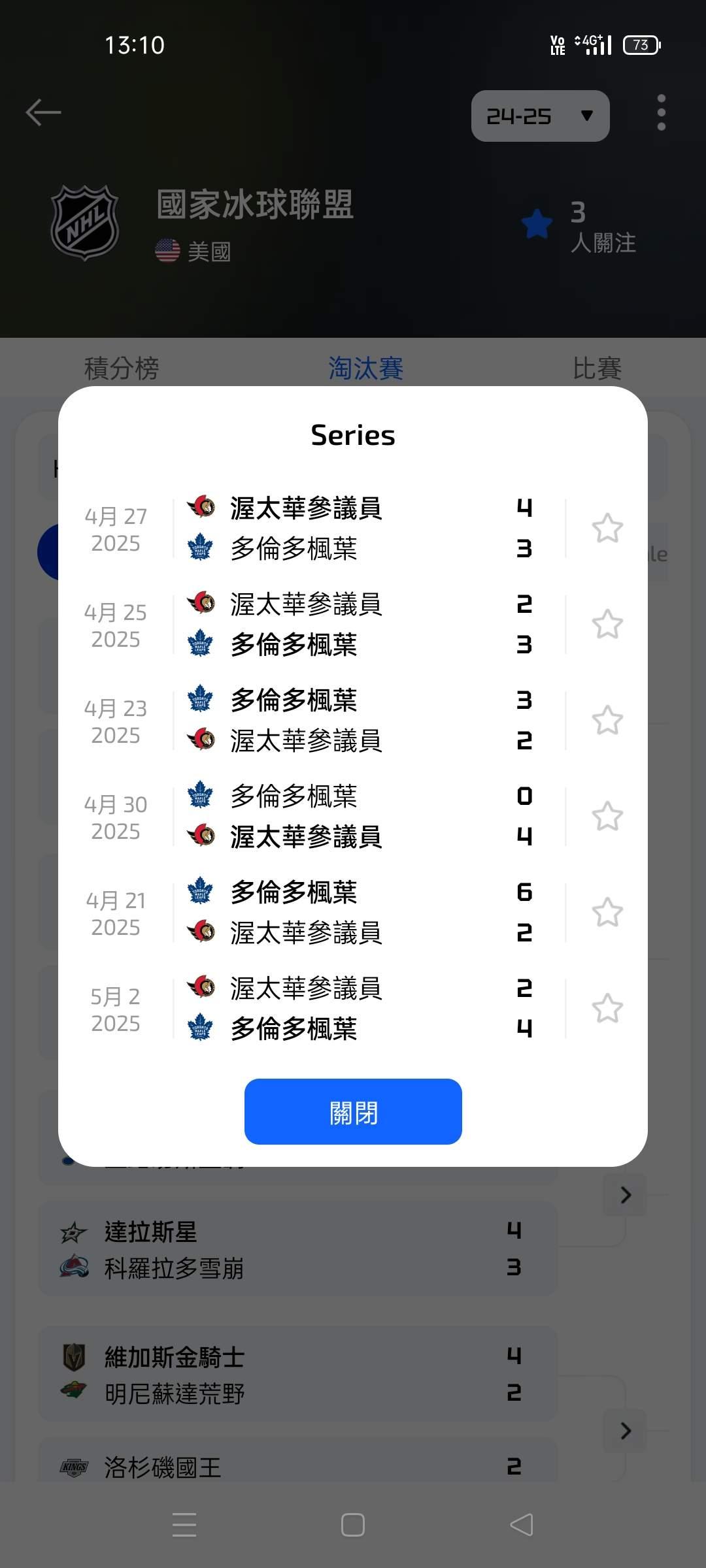This screenshot has height=1568, width=706.
Task: Star the April 27 2025 match
Action: tap(607, 529)
